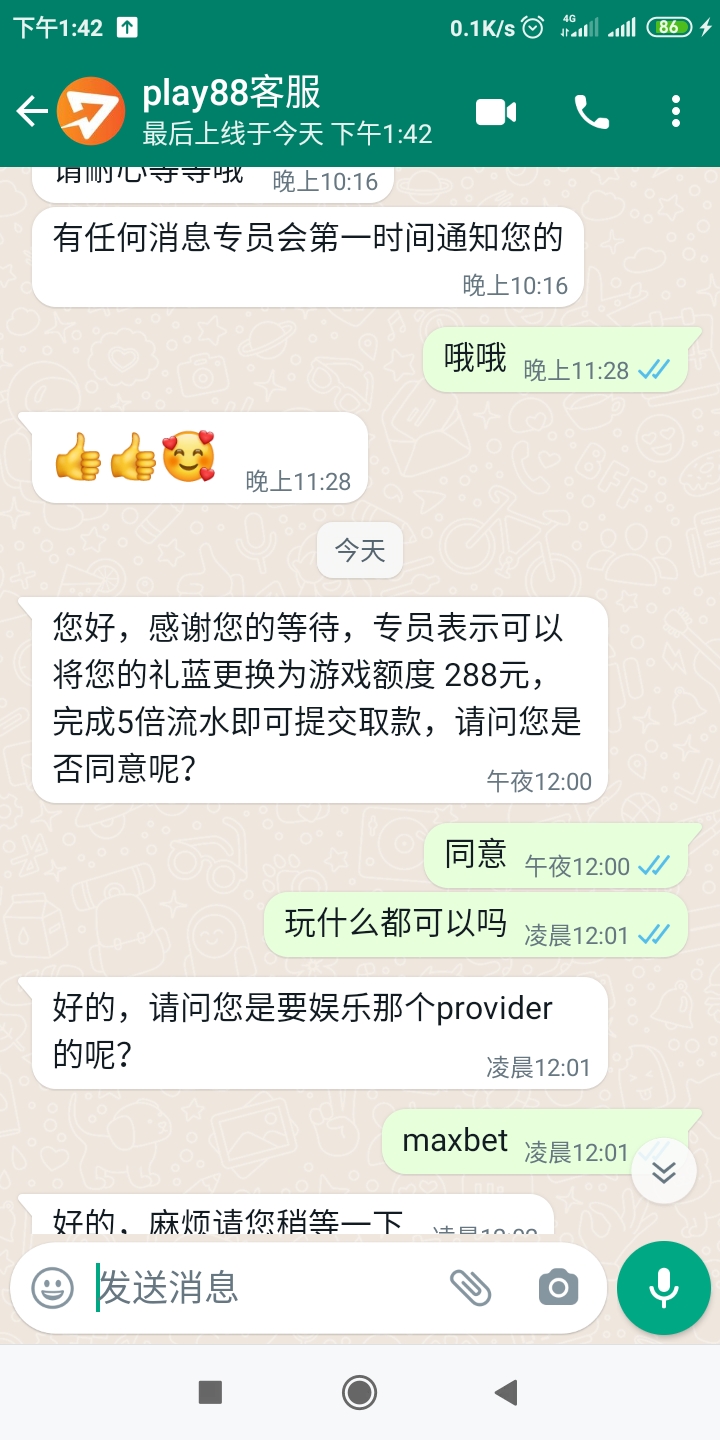This screenshot has width=720, height=1440.
Task: Attach a file with the paperclip
Action: coord(471,1287)
